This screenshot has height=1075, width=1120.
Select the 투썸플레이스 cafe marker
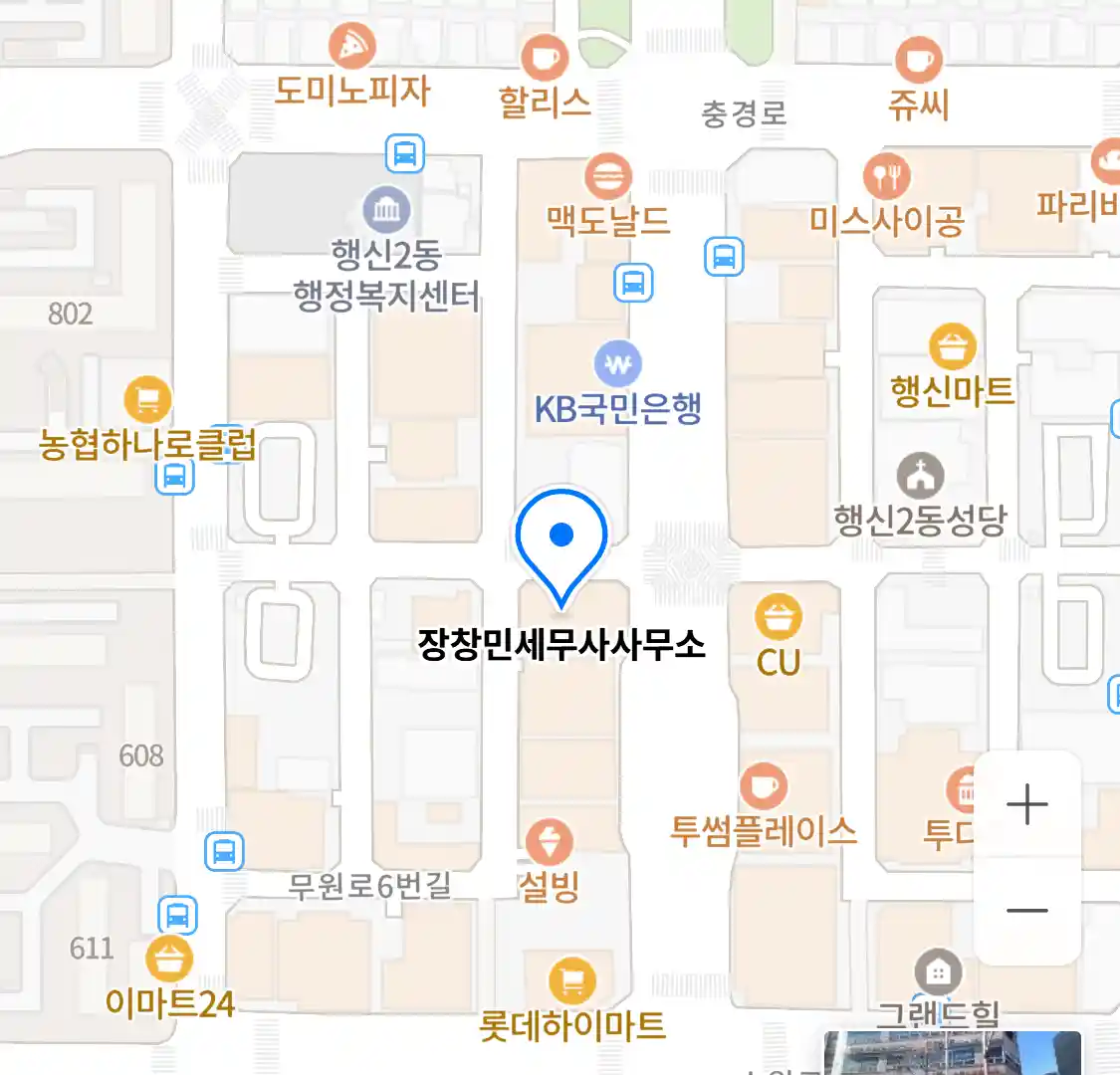coord(764,788)
